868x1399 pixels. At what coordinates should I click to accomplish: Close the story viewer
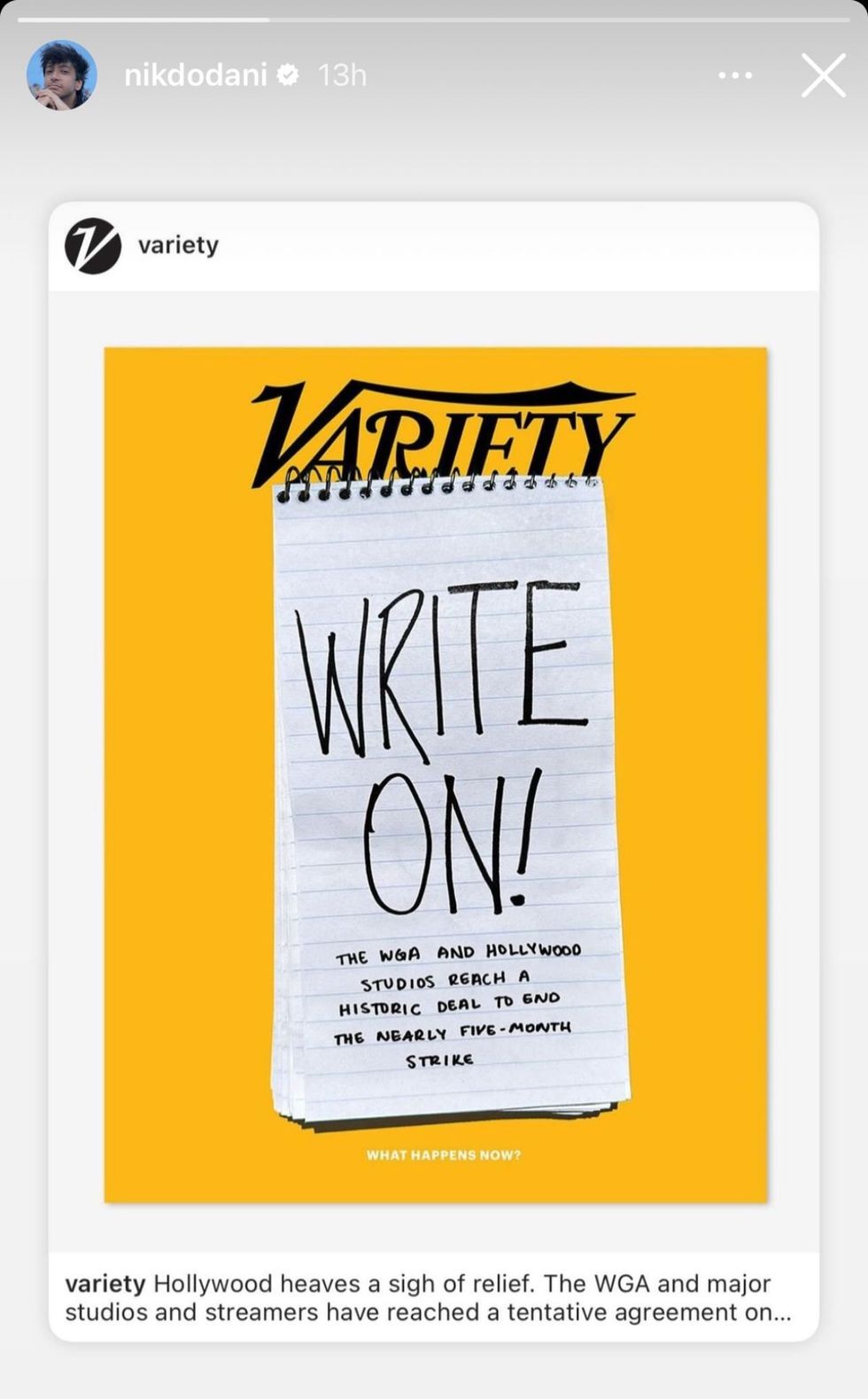pyautogui.click(x=823, y=75)
